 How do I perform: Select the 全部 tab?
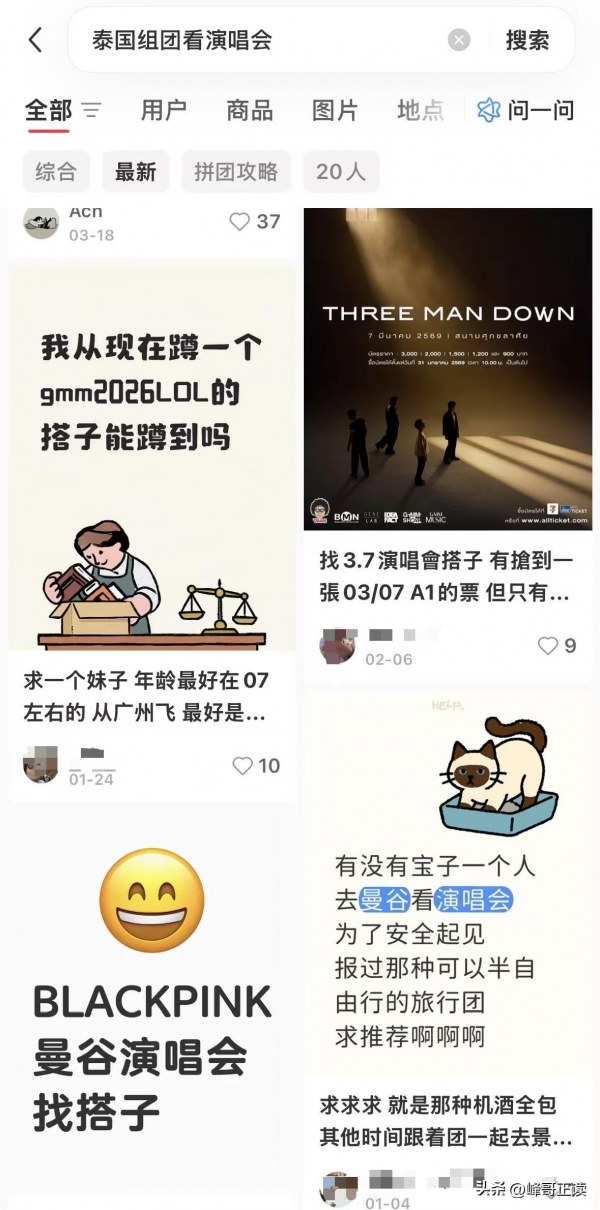pyautogui.click(x=48, y=110)
